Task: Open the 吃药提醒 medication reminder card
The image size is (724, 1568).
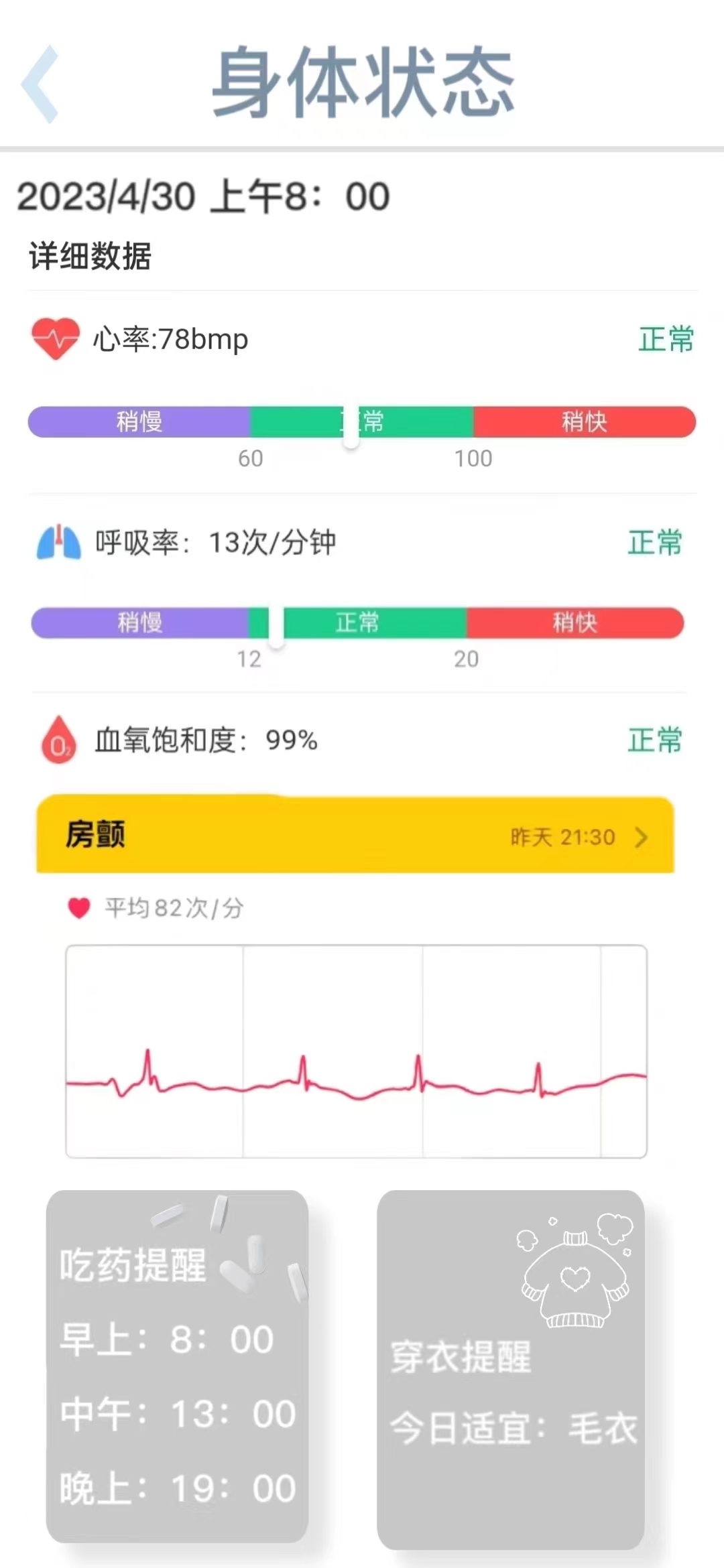Action: (x=177, y=1367)
